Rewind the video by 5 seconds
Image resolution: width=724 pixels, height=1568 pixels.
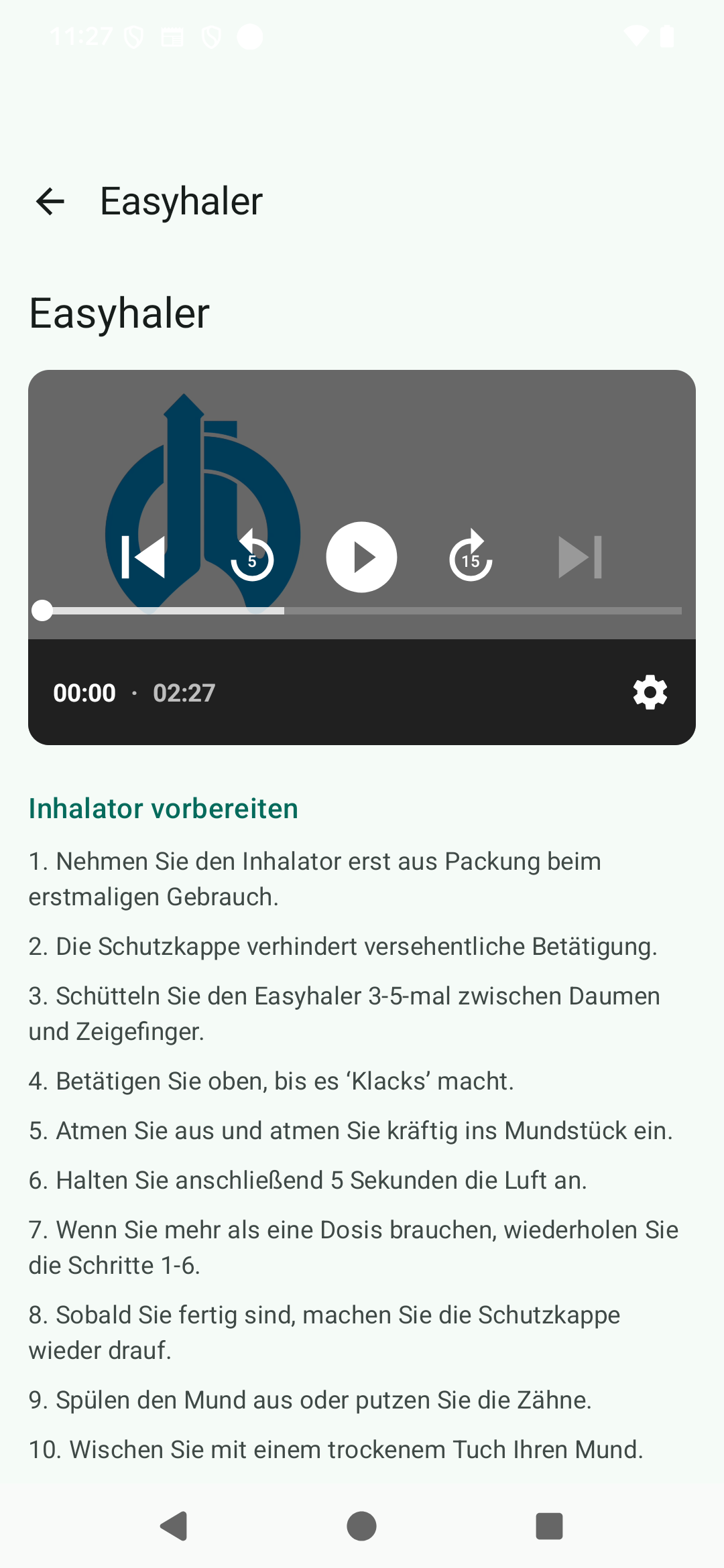pos(252,556)
